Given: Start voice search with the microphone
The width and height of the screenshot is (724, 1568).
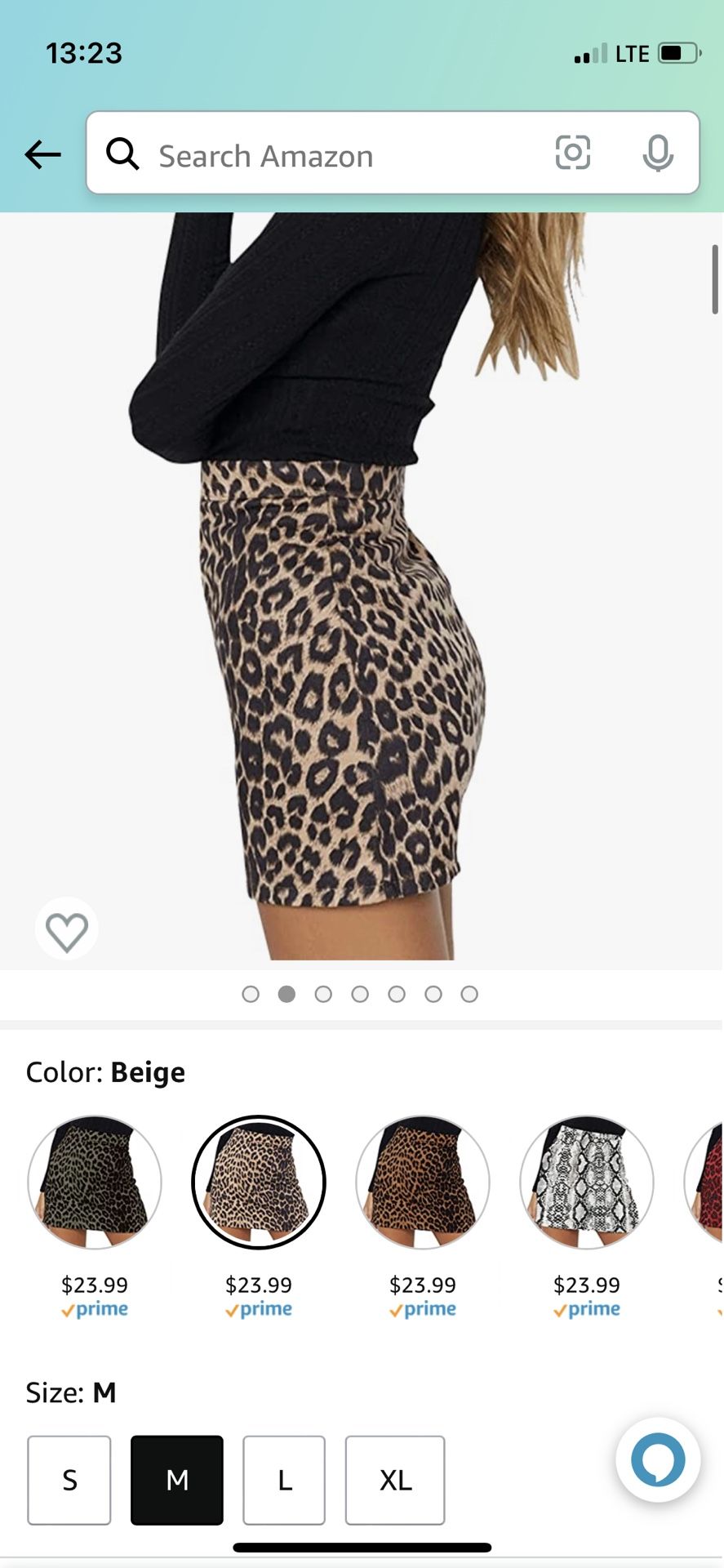Looking at the screenshot, I should [x=657, y=153].
